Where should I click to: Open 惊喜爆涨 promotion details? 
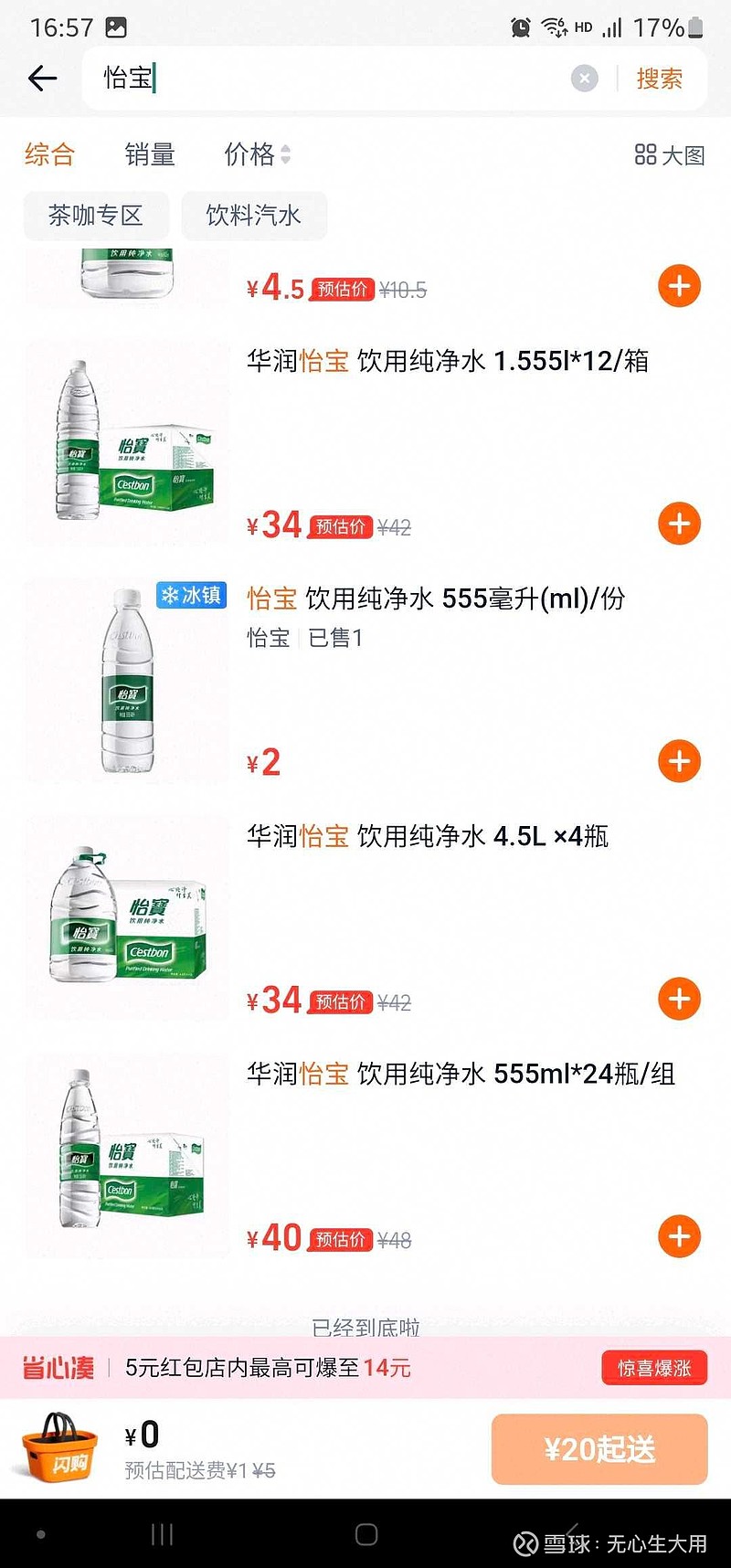pos(653,1368)
